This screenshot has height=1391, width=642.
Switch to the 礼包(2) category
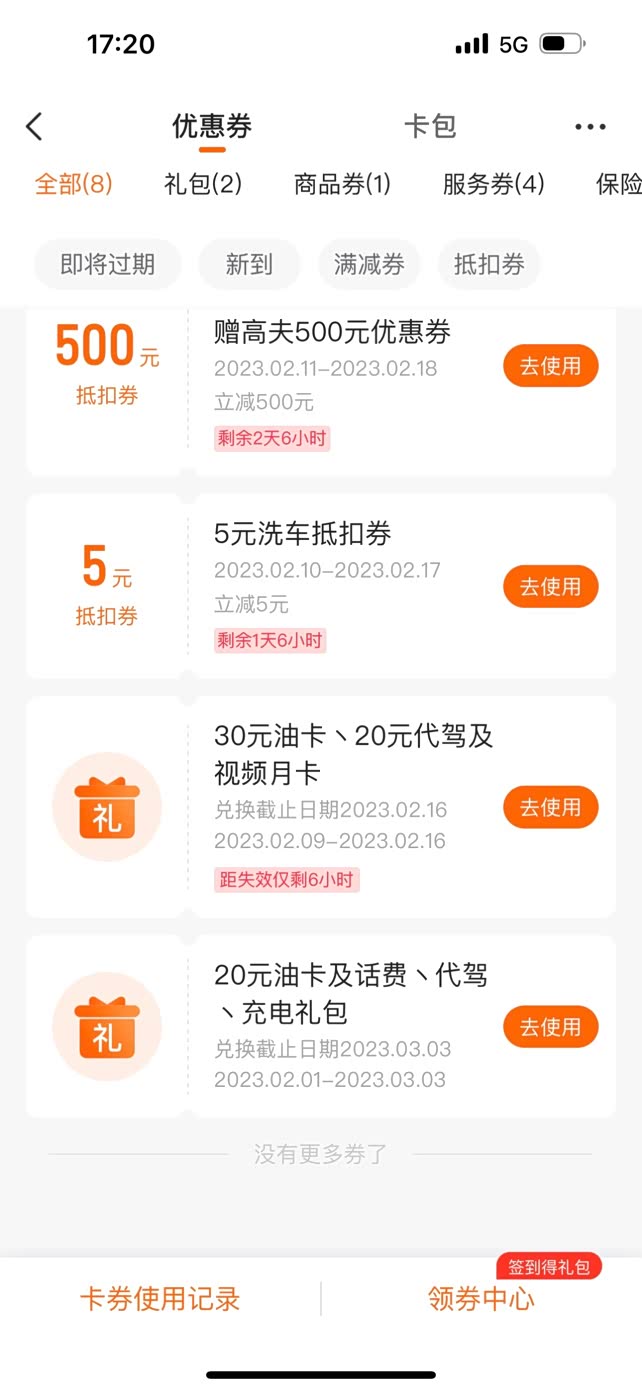coord(203,184)
